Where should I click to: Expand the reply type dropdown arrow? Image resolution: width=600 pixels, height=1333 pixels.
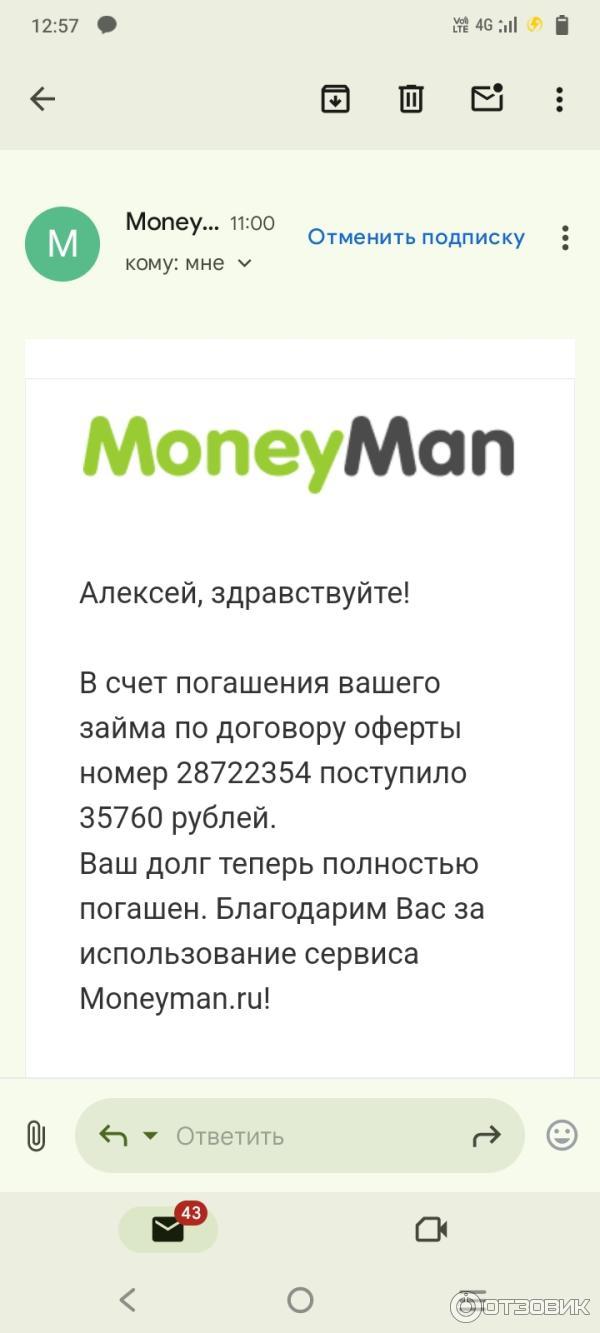[x=151, y=1136]
